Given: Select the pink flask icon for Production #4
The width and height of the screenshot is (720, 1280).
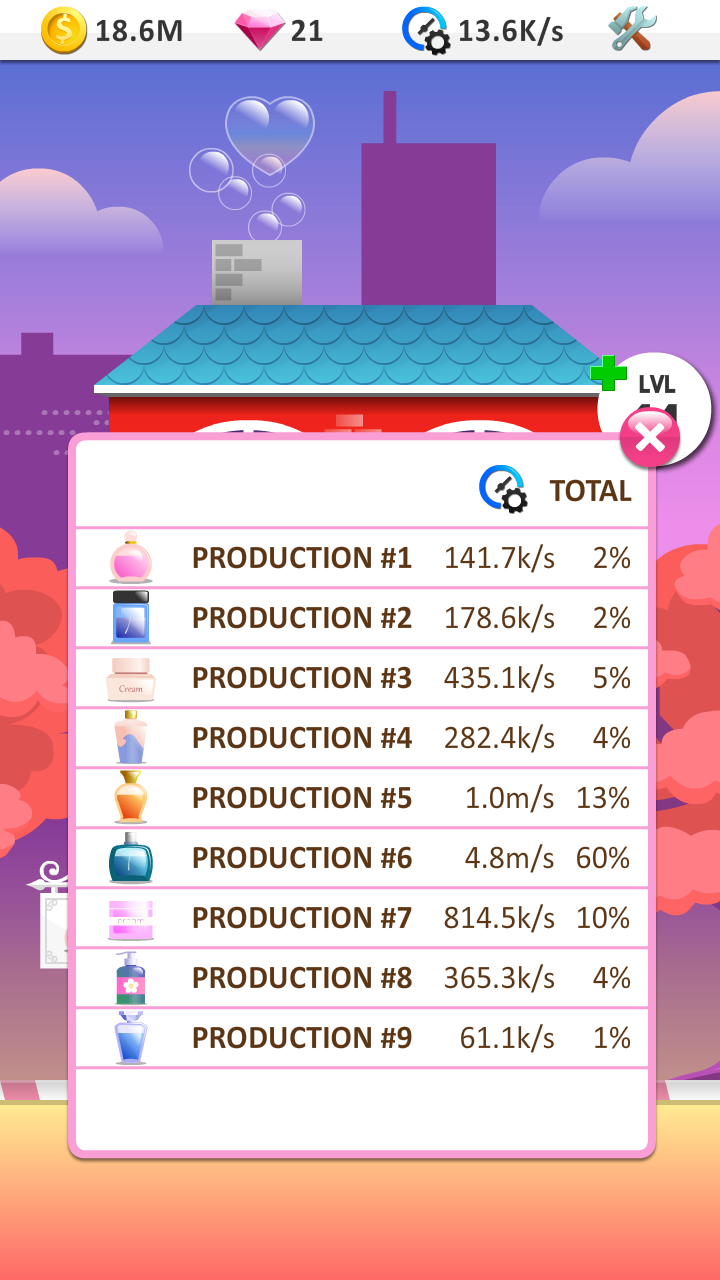Looking at the screenshot, I should (128, 738).
